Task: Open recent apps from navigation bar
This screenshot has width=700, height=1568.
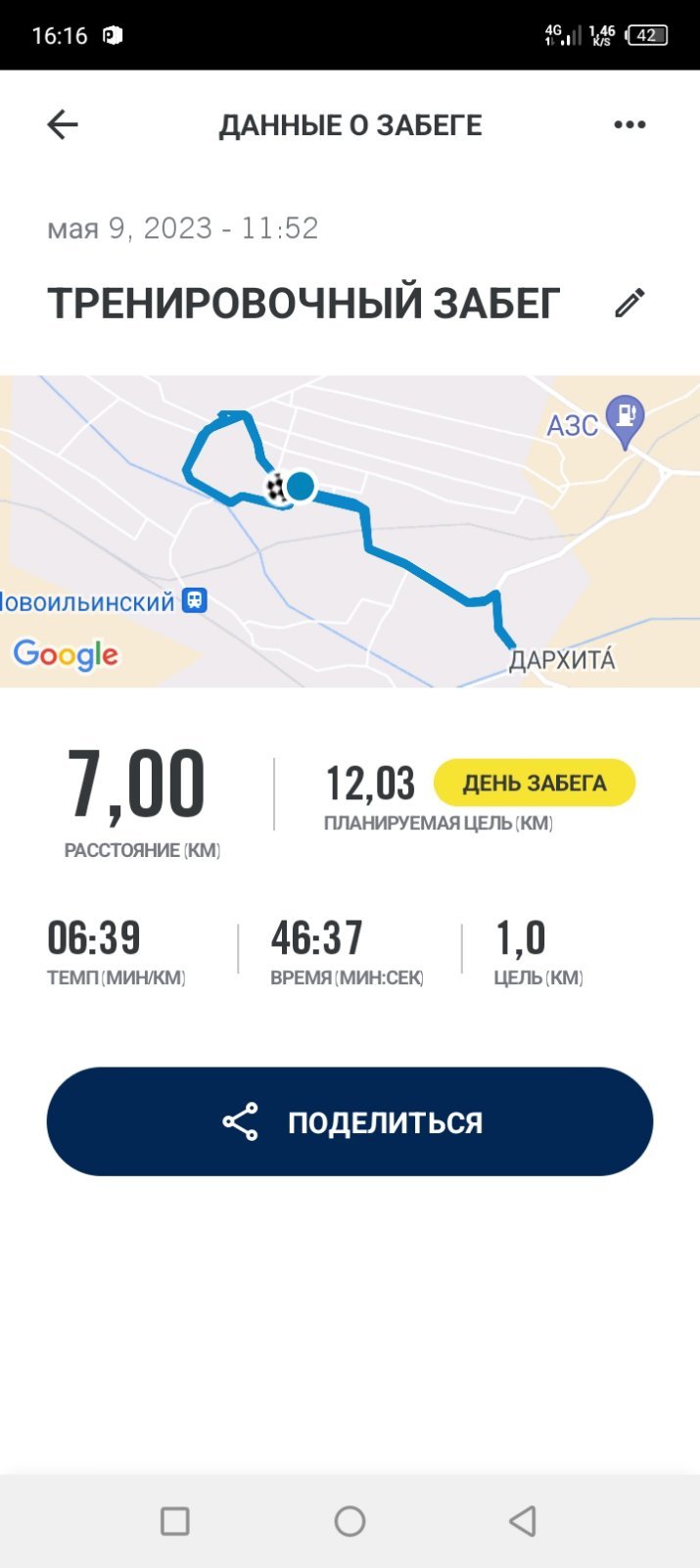Action: [175, 1521]
